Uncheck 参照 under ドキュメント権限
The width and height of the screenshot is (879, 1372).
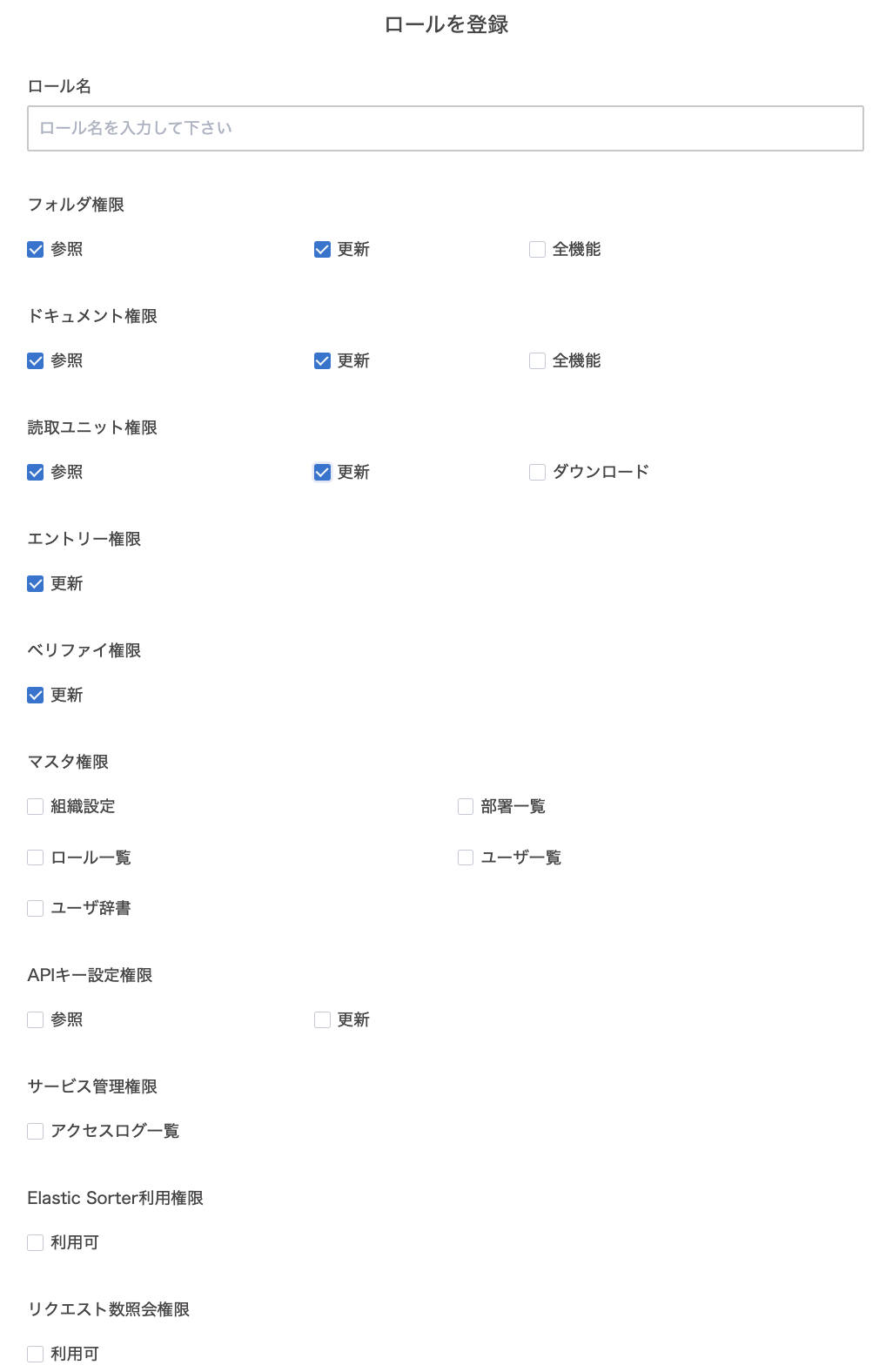[x=36, y=361]
